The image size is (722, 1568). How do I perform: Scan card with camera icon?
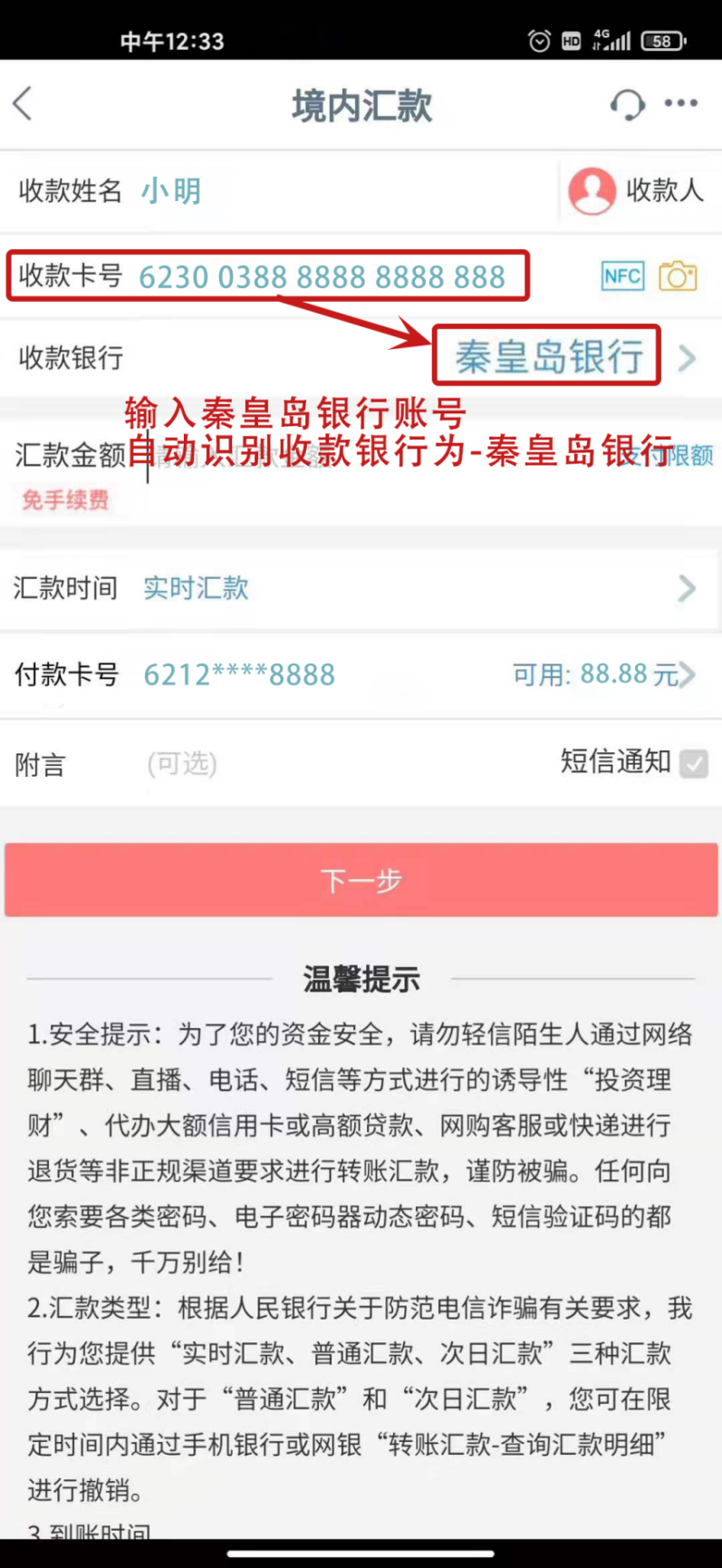[x=678, y=276]
